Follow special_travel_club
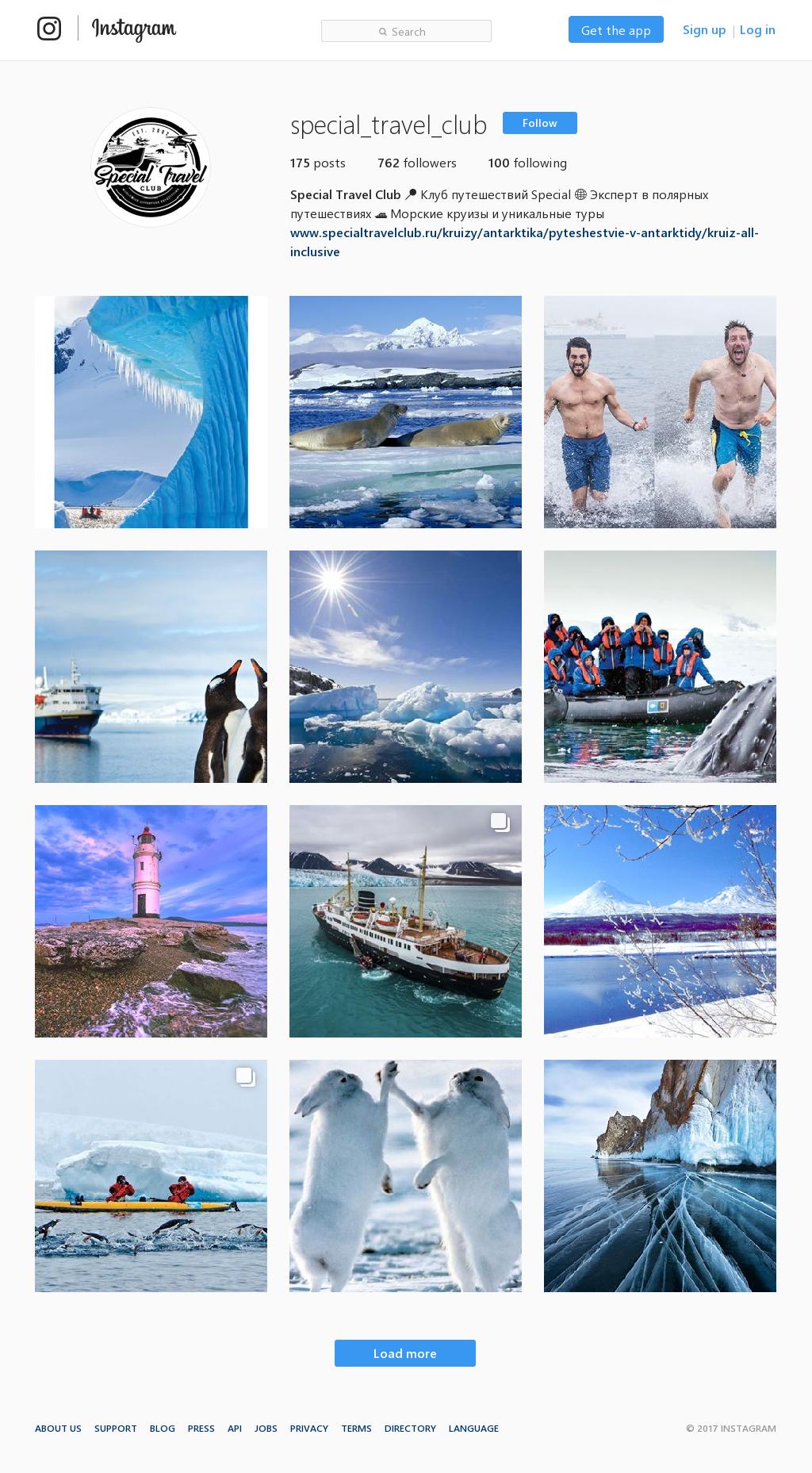The width and height of the screenshot is (812, 1473). coord(539,123)
